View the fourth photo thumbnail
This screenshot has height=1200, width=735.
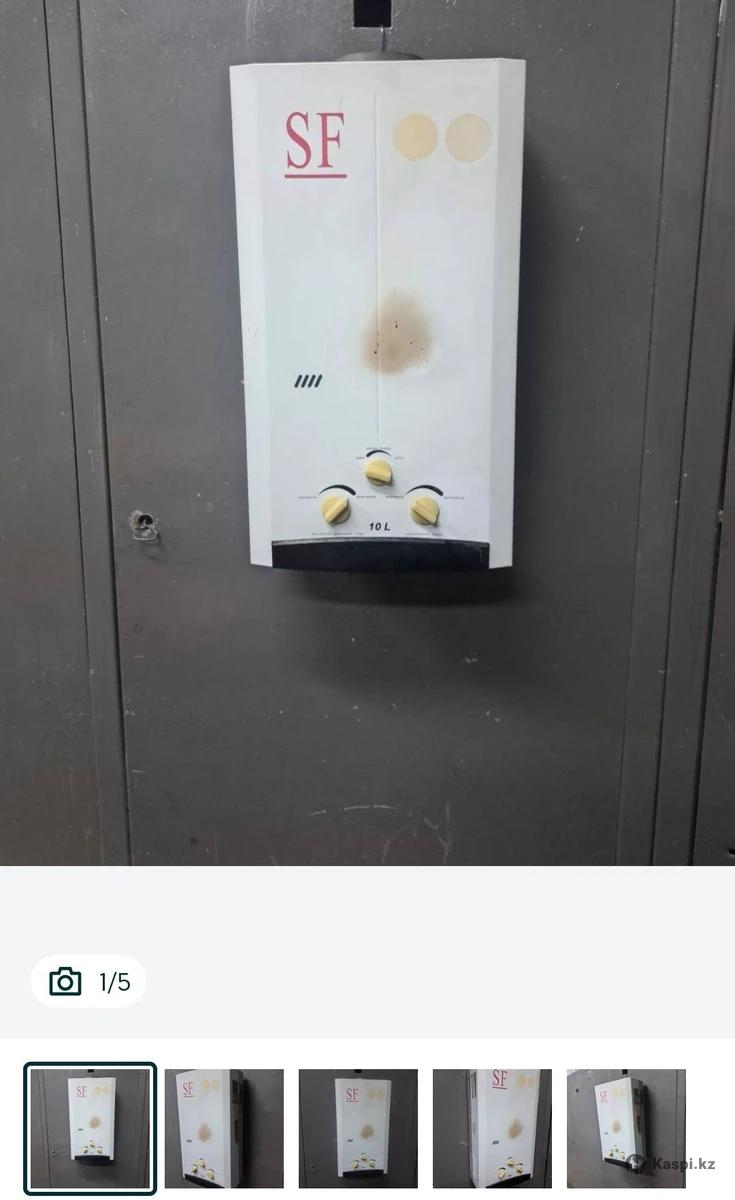click(x=492, y=1128)
